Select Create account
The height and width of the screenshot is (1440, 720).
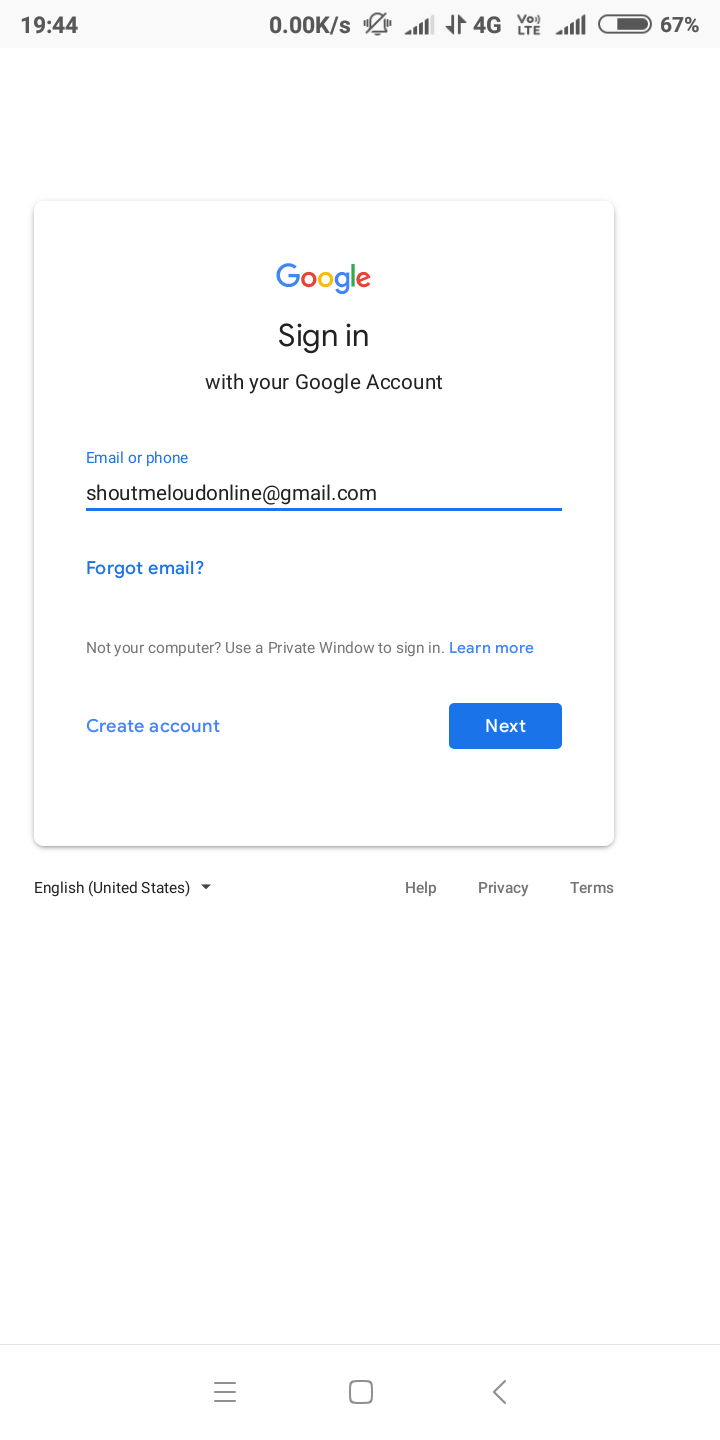click(153, 726)
